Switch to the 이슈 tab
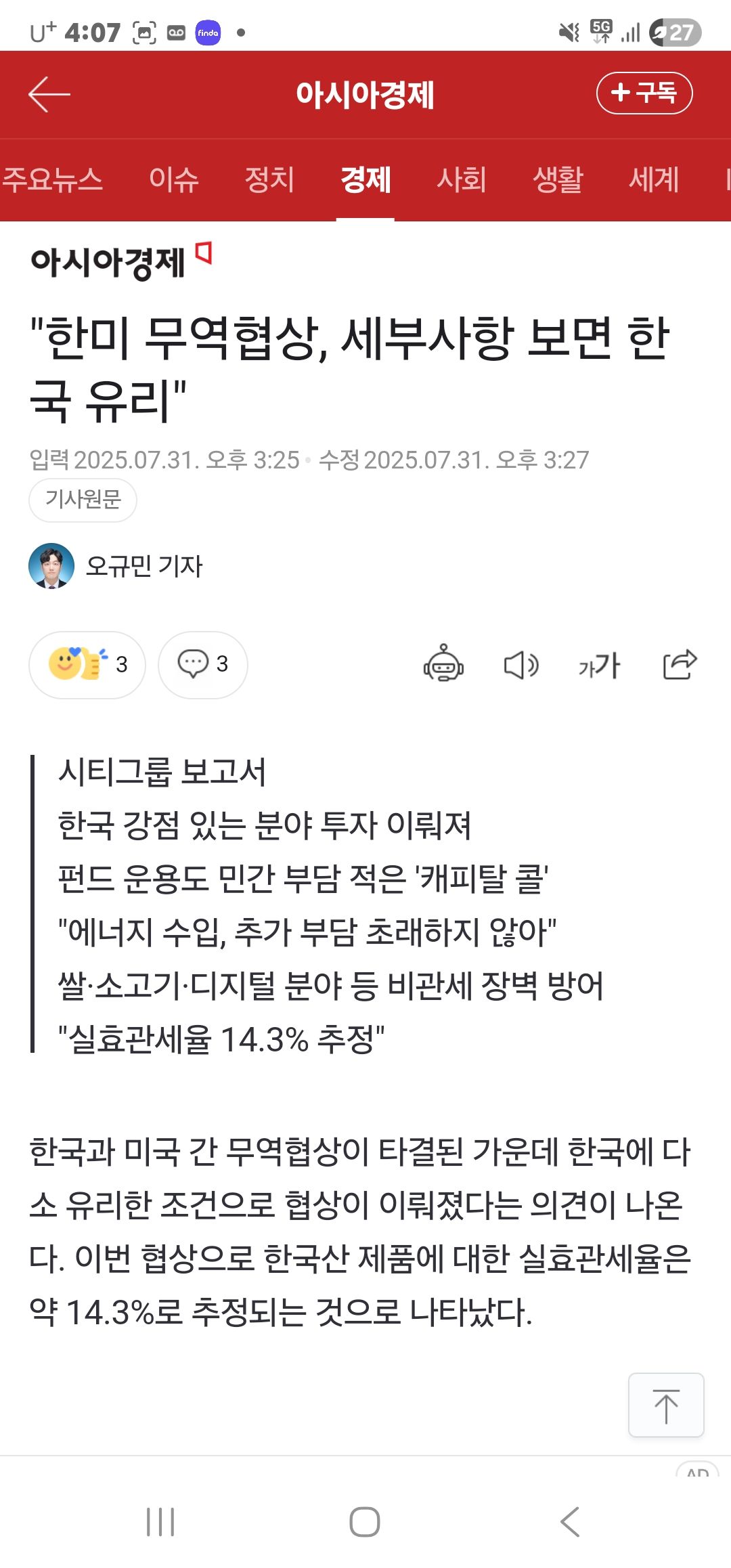This screenshot has width=731, height=1568. (x=174, y=179)
